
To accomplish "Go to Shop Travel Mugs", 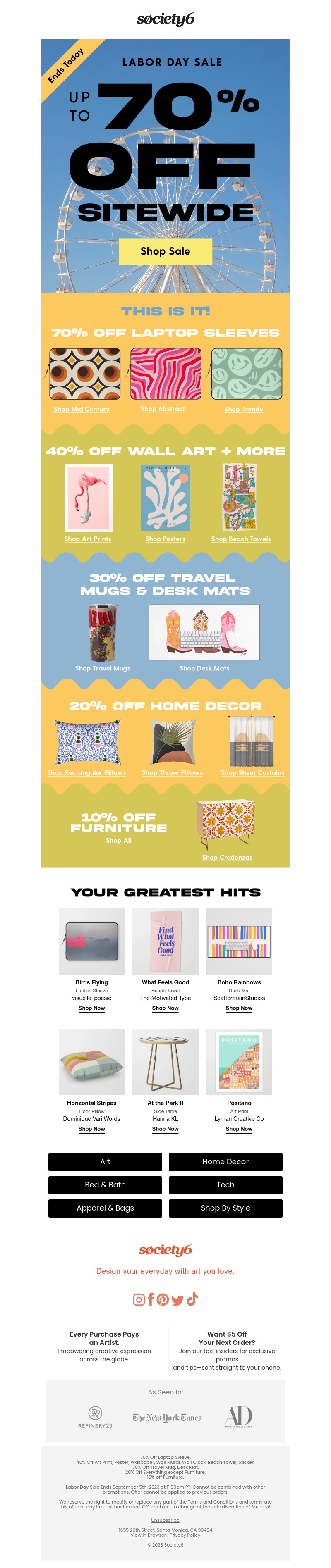I will (x=103, y=668).
